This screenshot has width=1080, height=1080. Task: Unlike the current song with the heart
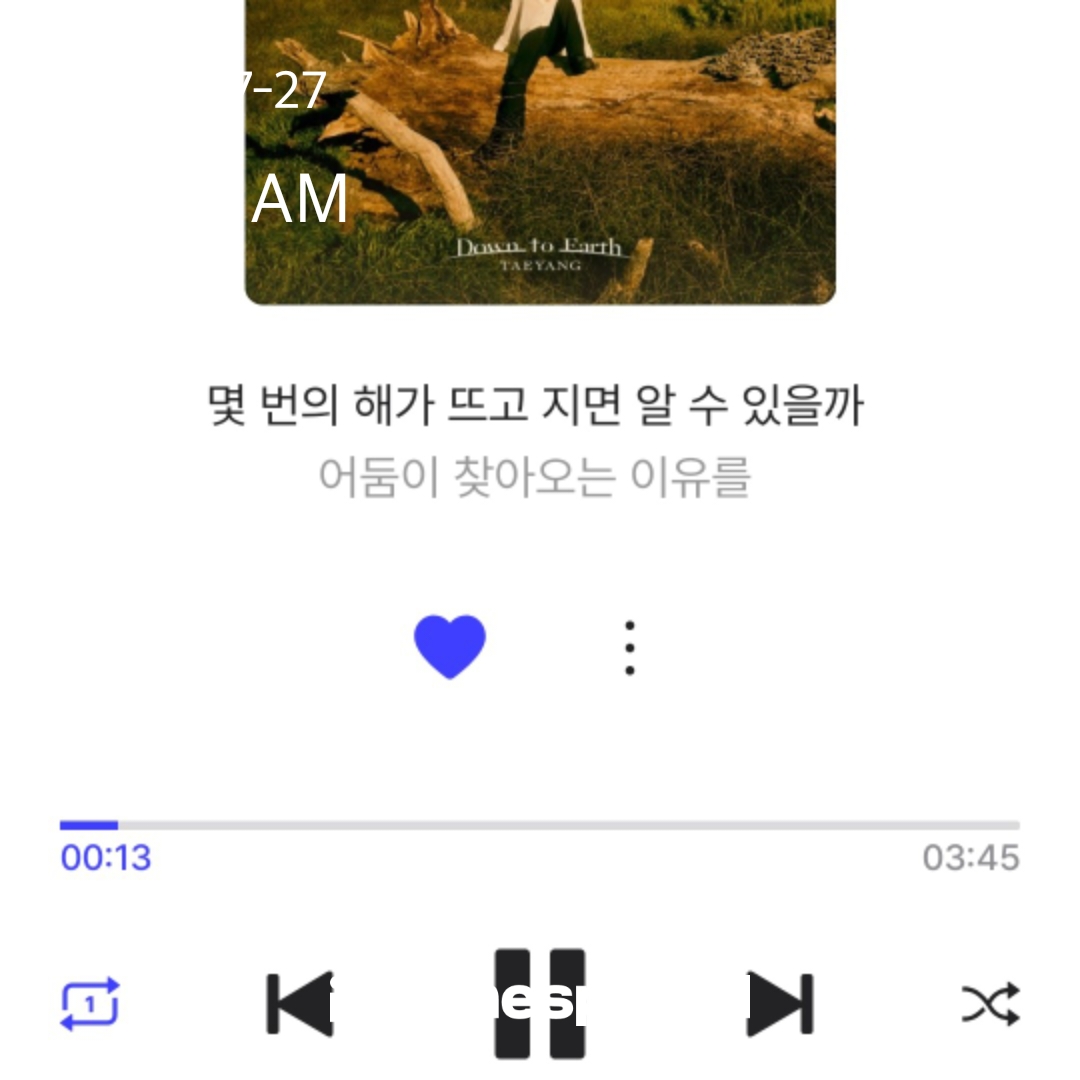[x=450, y=646]
